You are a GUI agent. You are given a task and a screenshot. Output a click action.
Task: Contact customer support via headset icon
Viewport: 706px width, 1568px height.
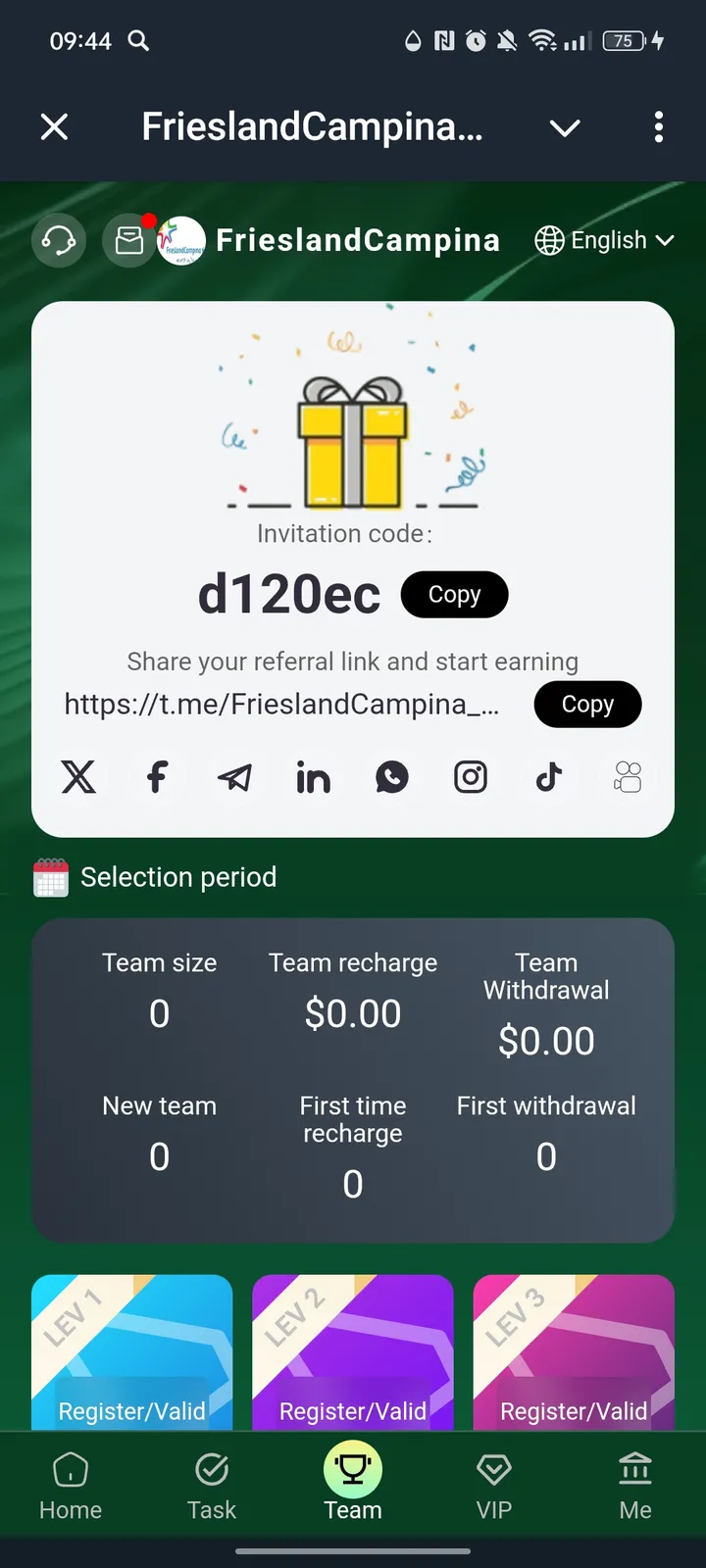pyautogui.click(x=59, y=240)
